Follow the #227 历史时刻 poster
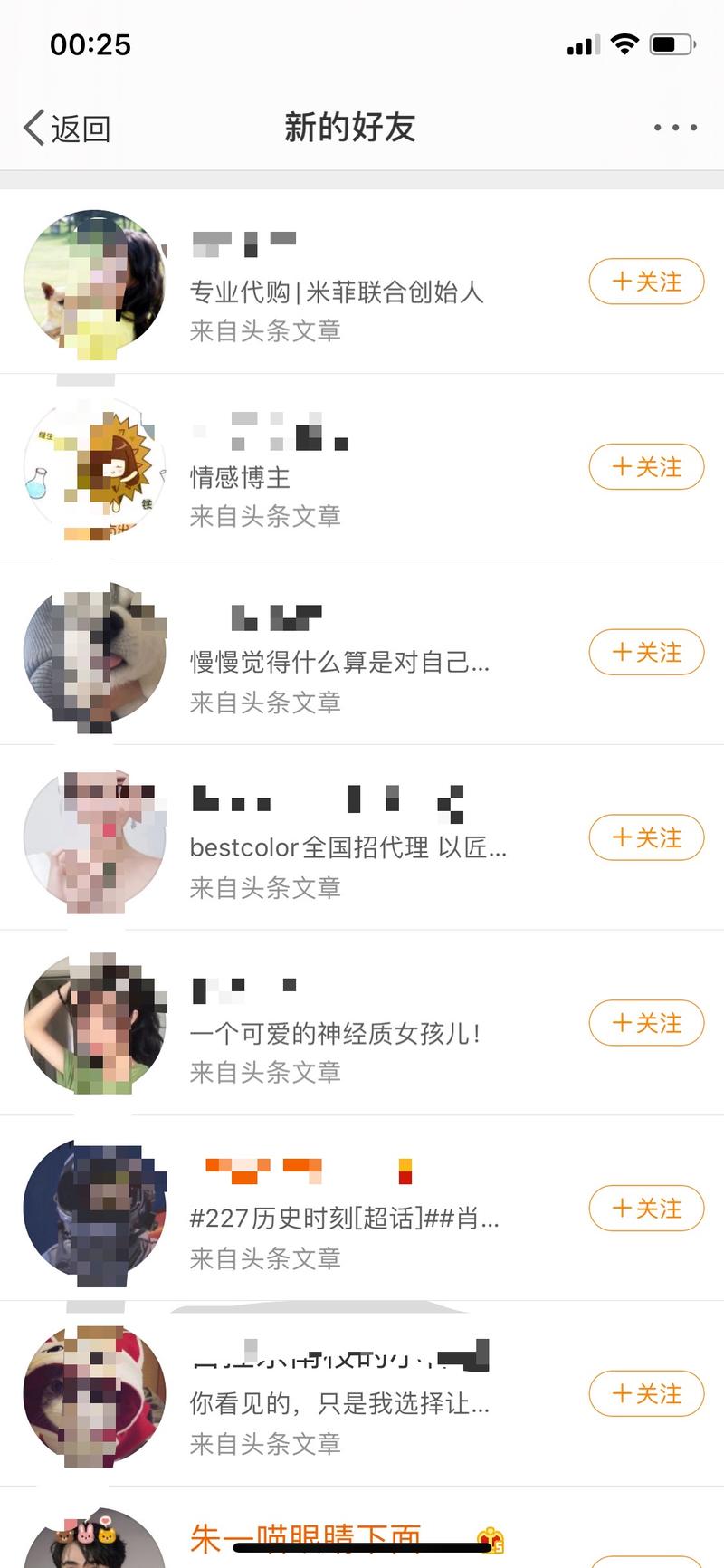This screenshot has height=1568, width=724. (646, 1209)
